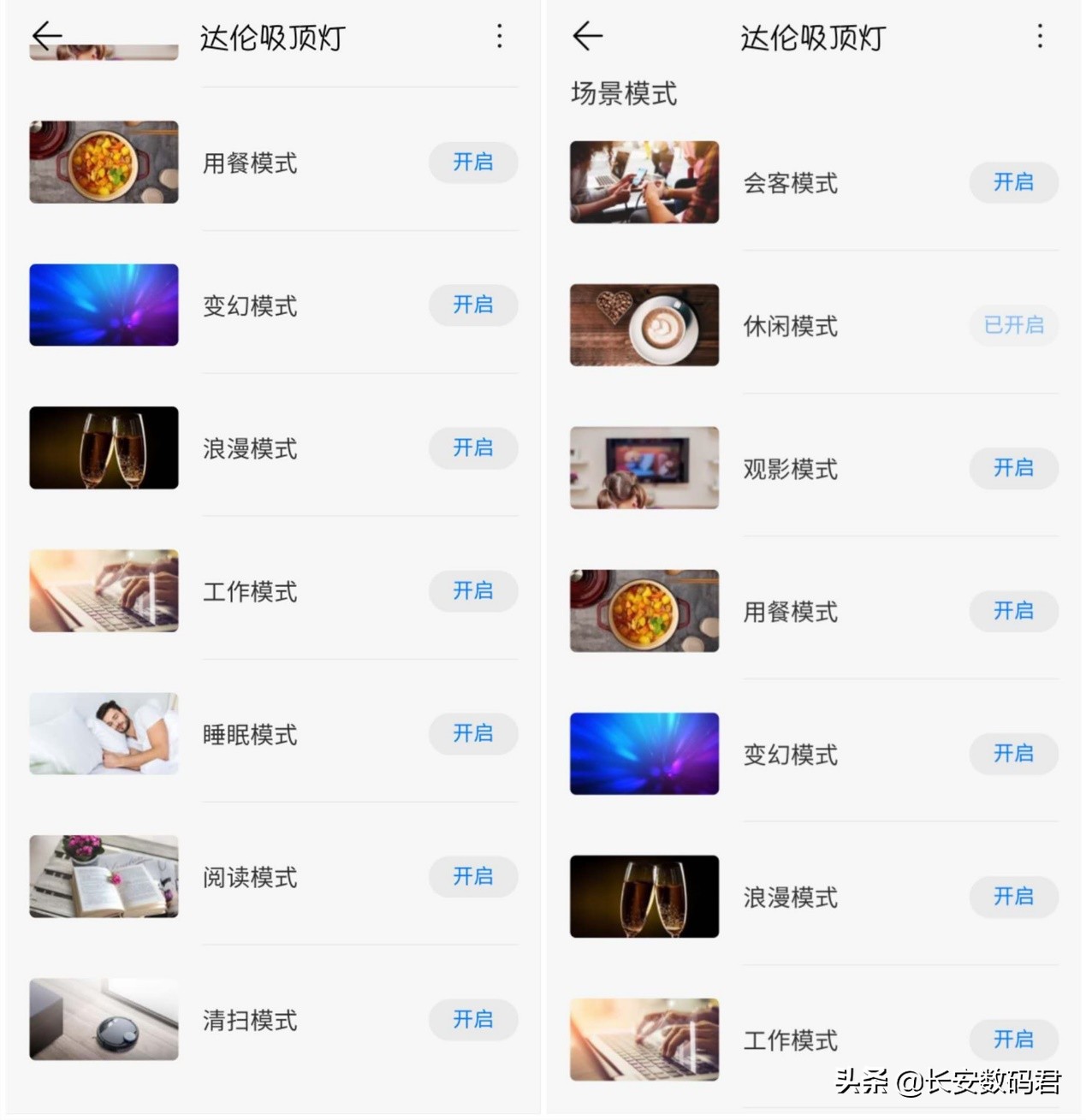1086x1120 pixels.
Task: Tap the back arrow on the left screen
Action: point(47,36)
